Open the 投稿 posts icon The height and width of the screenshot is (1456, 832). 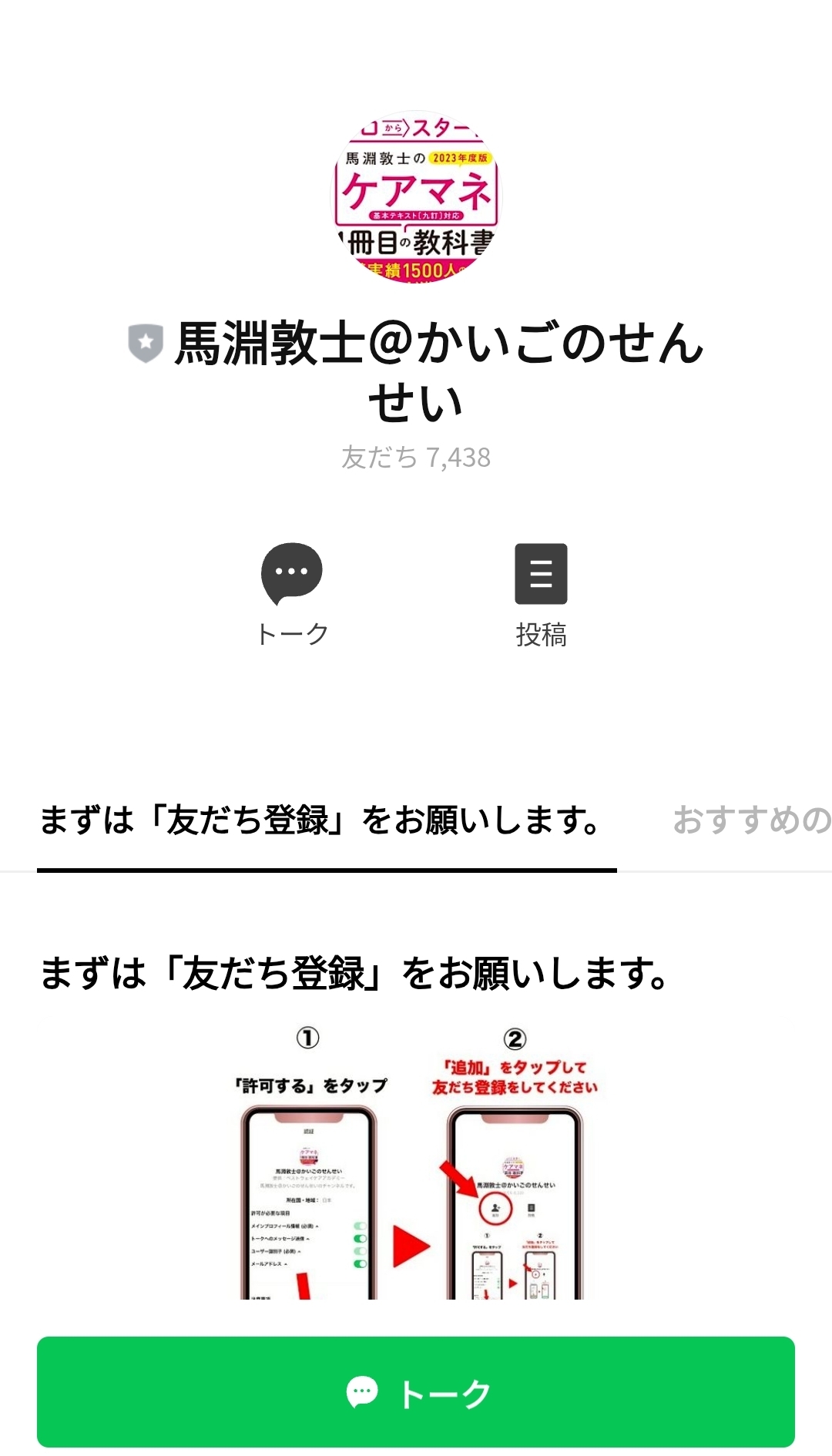point(541,574)
